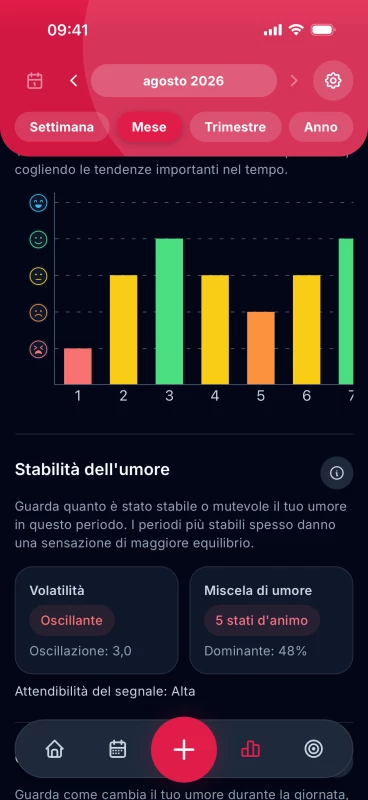Tap the agosto 2026 month selector
Viewport: 368px width, 800px height.
[x=184, y=81]
